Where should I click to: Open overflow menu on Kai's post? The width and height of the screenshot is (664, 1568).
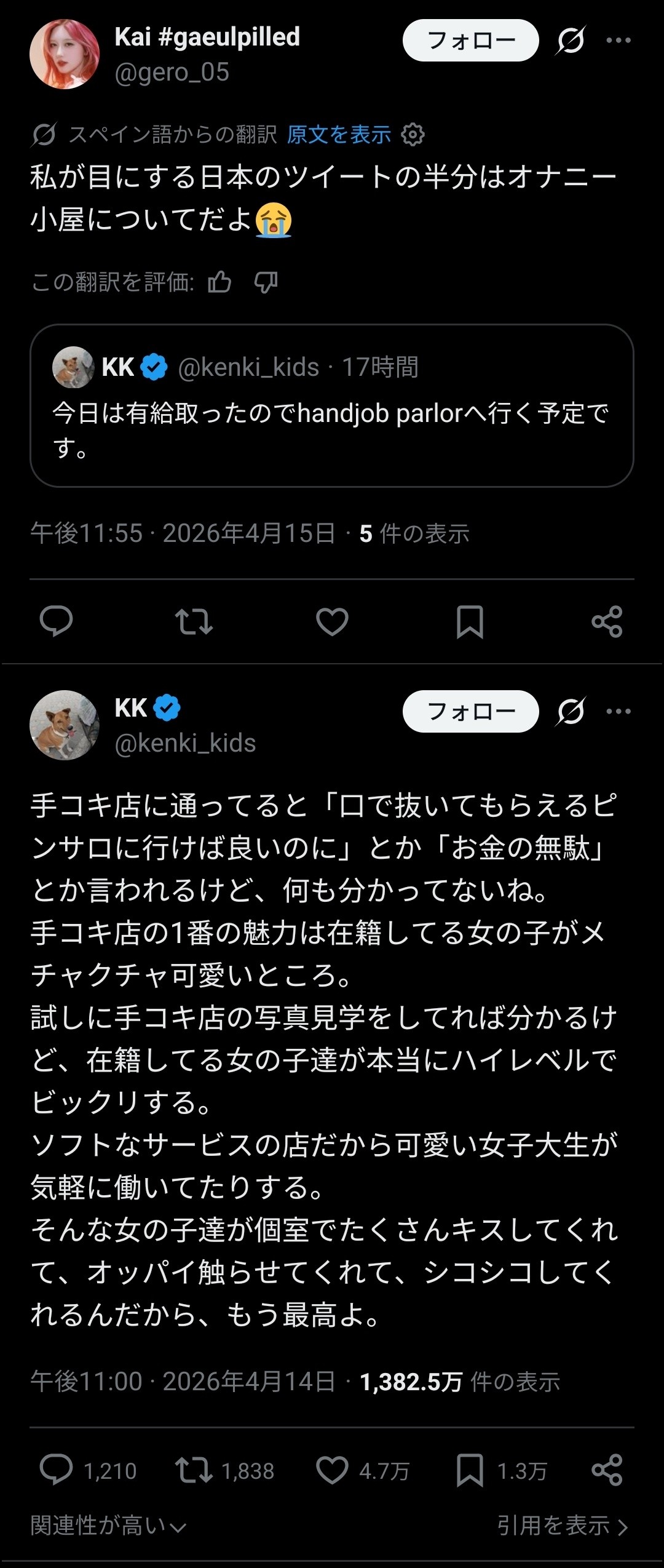pos(618,41)
